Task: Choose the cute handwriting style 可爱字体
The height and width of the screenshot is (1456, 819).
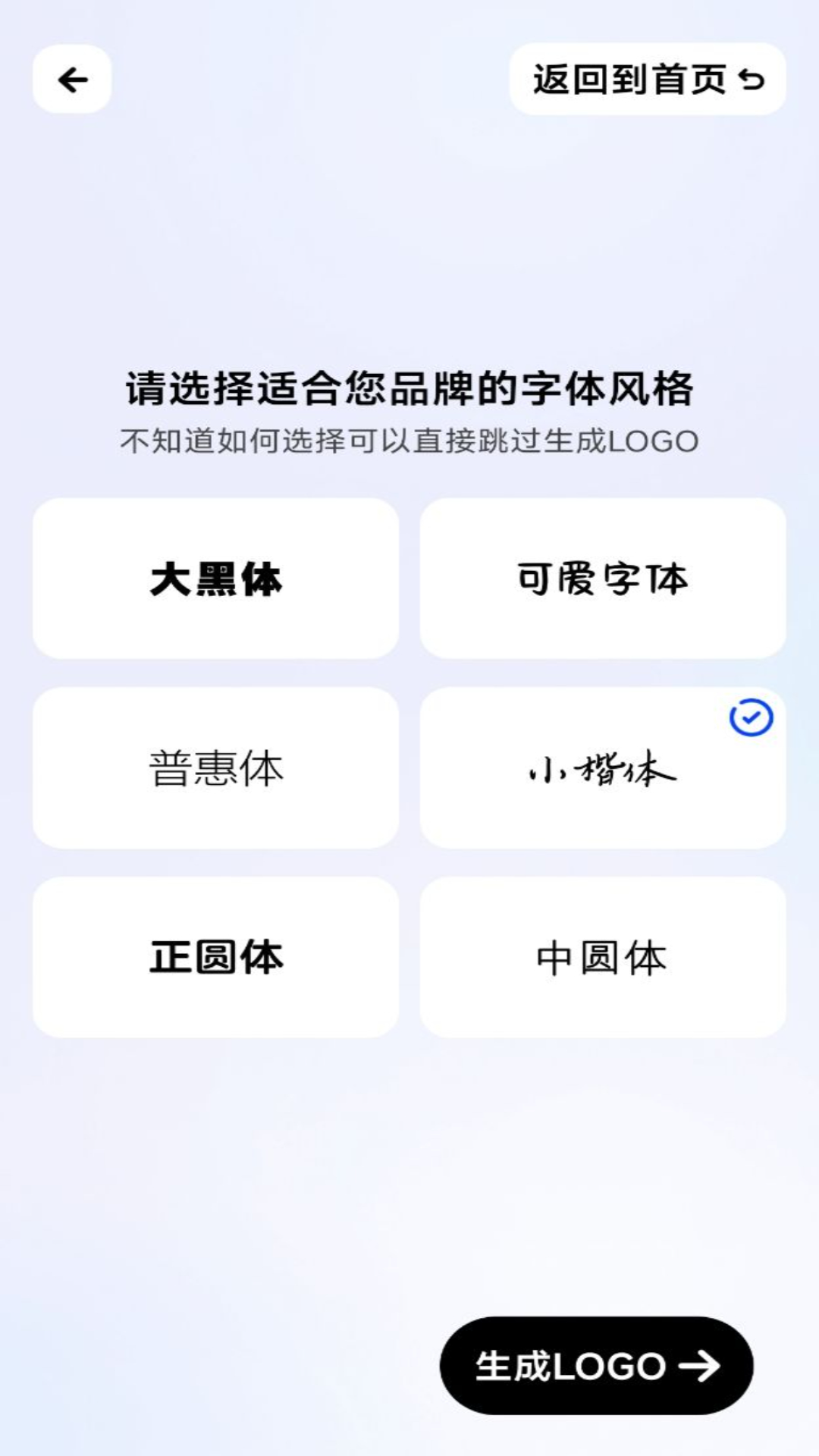Action: (603, 578)
